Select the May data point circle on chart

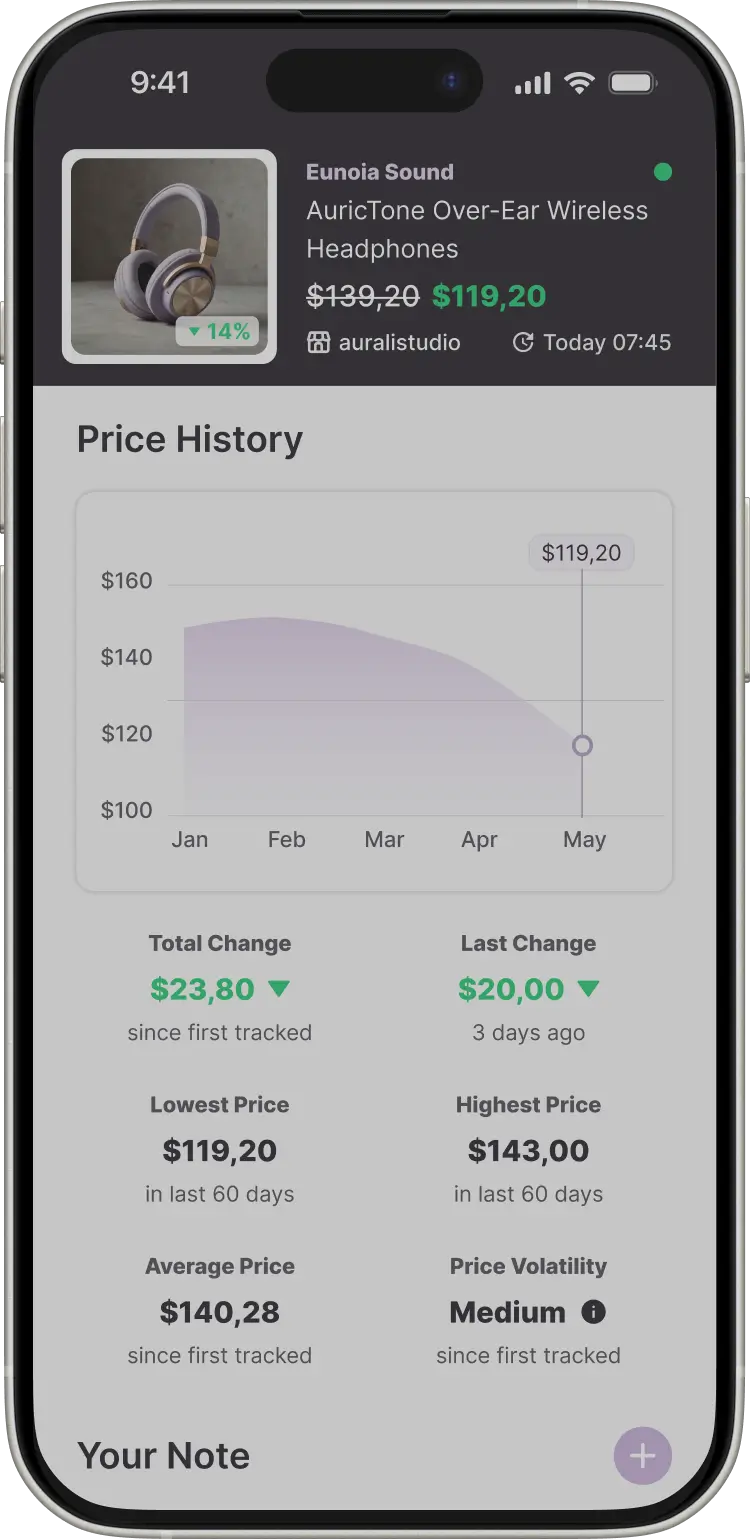pos(582,746)
